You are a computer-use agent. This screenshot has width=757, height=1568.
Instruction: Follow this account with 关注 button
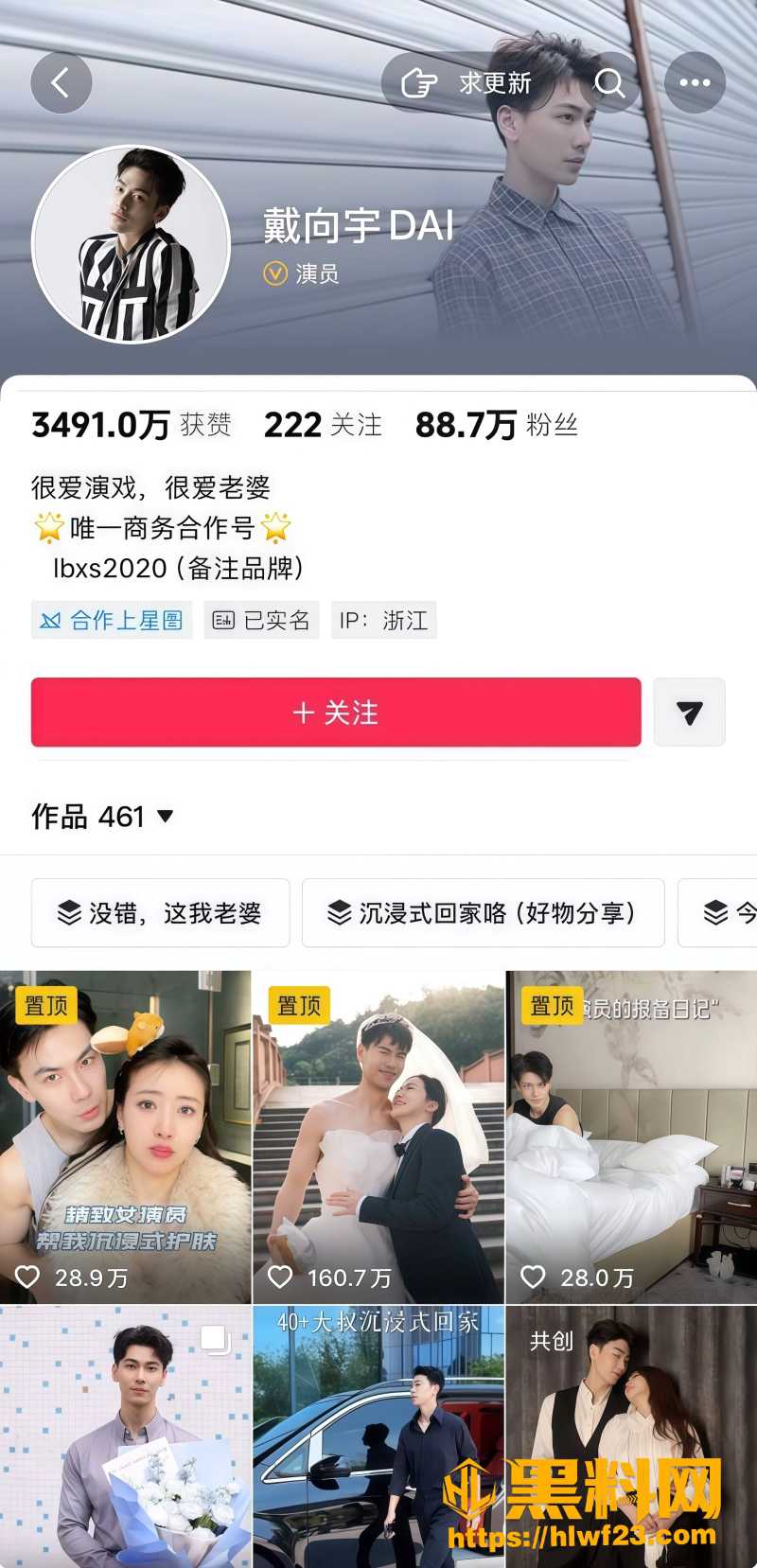[x=336, y=713]
